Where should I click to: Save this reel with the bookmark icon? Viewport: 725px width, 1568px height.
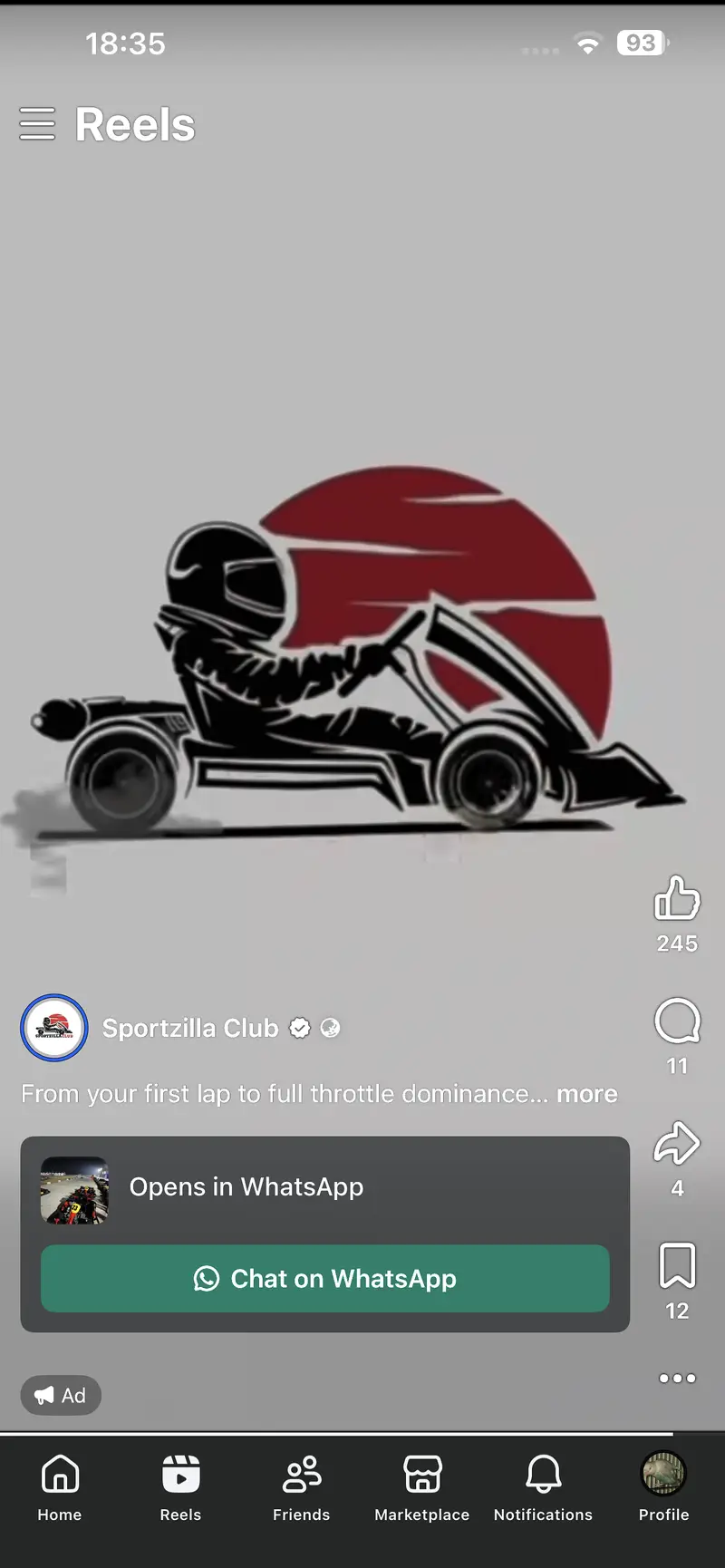pos(677,1265)
